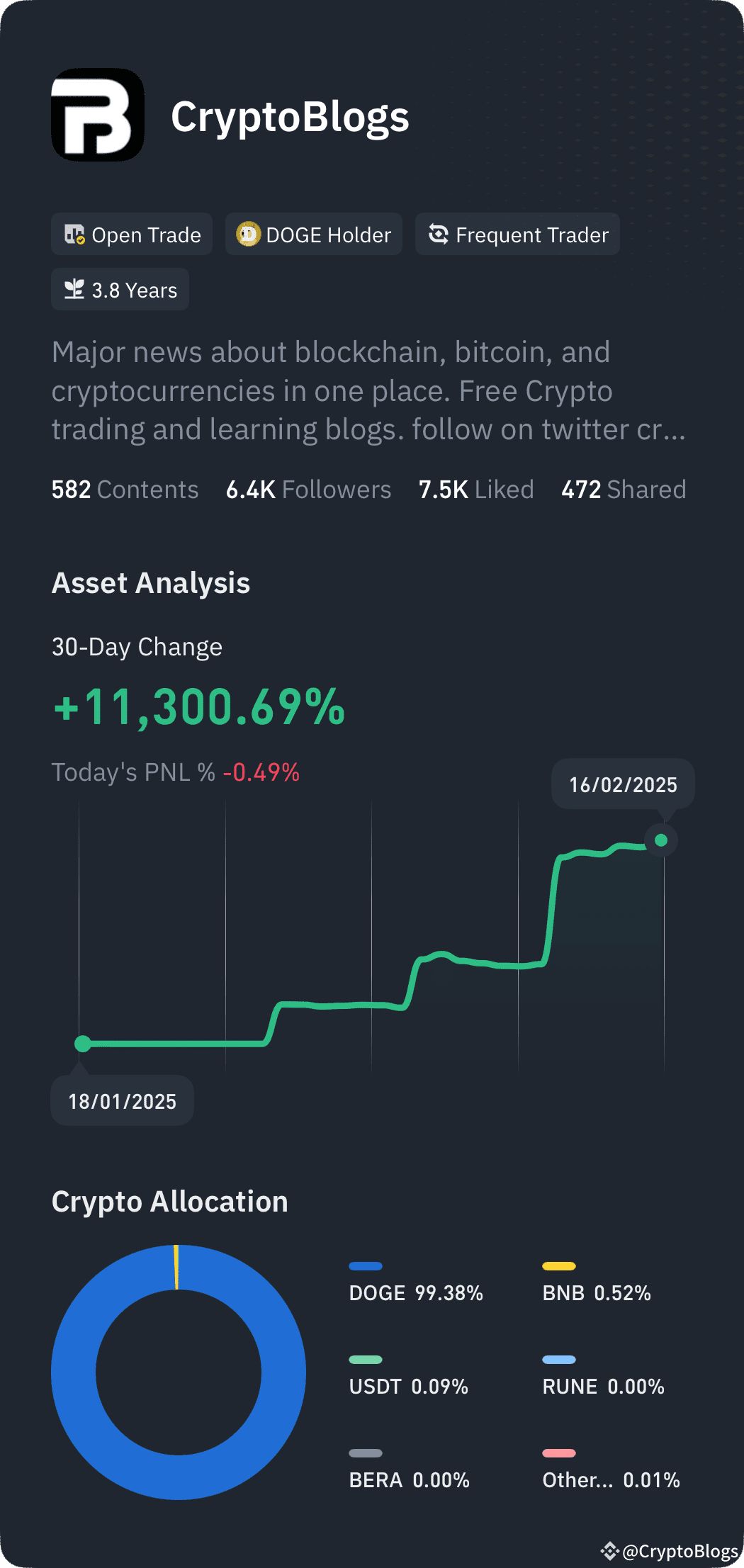Click the 16/02/2025 chart endpoint marker

pyautogui.click(x=660, y=840)
